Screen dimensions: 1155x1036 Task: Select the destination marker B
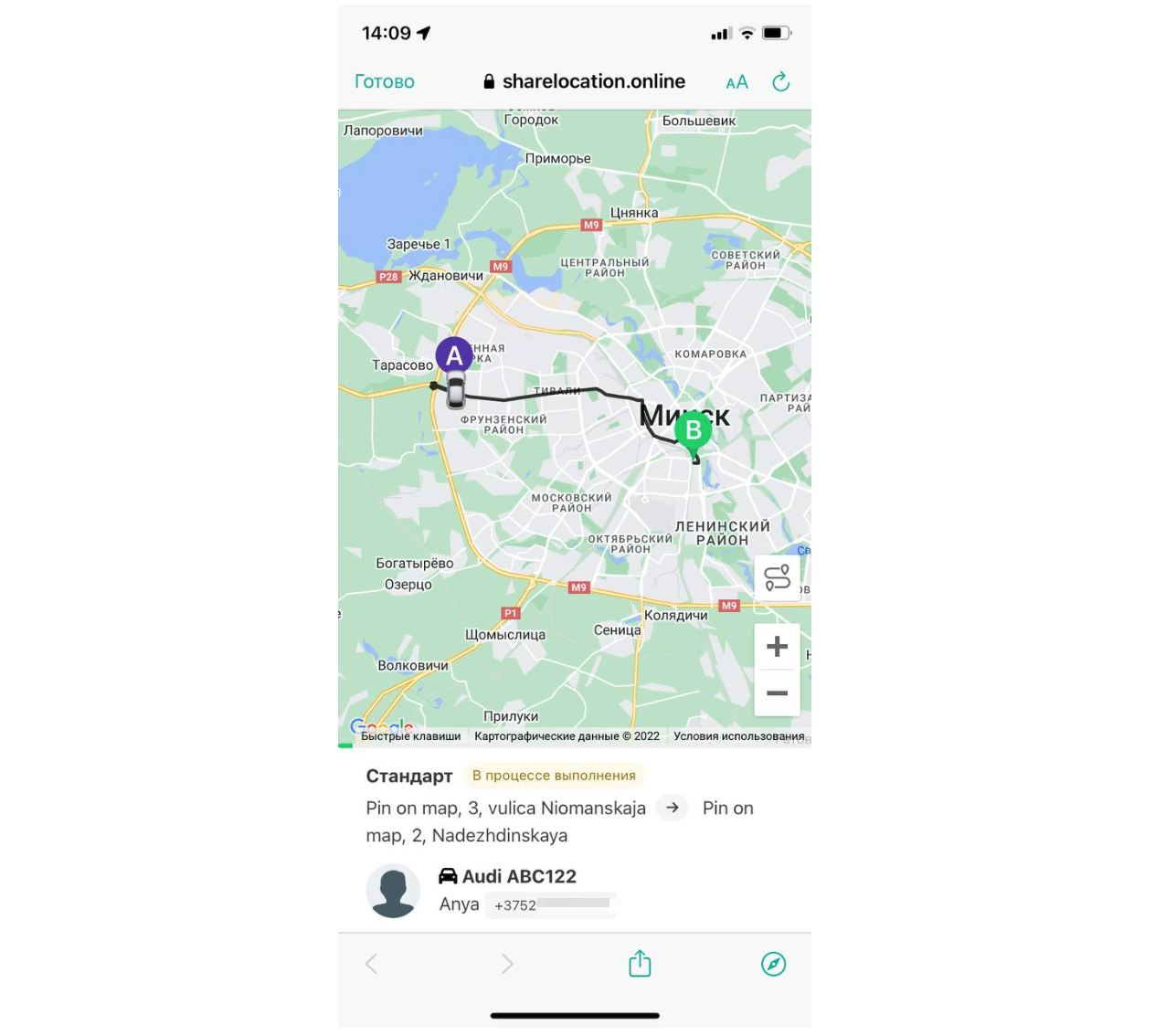(x=693, y=430)
